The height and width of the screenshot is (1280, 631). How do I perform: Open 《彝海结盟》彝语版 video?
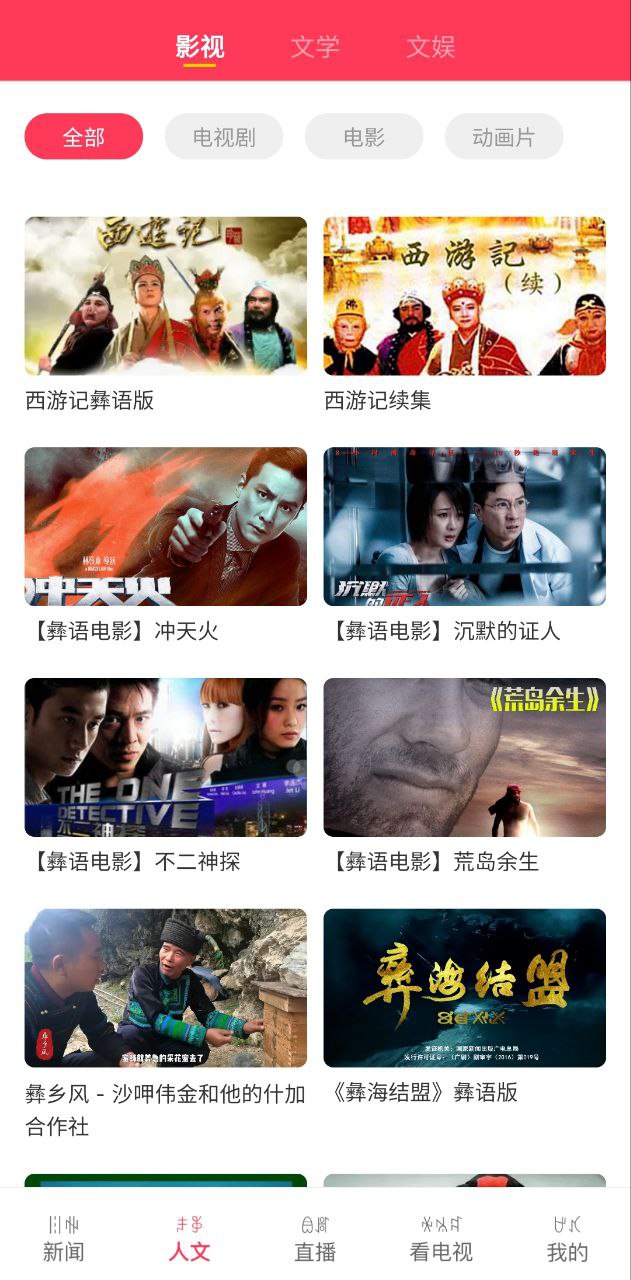[464, 988]
